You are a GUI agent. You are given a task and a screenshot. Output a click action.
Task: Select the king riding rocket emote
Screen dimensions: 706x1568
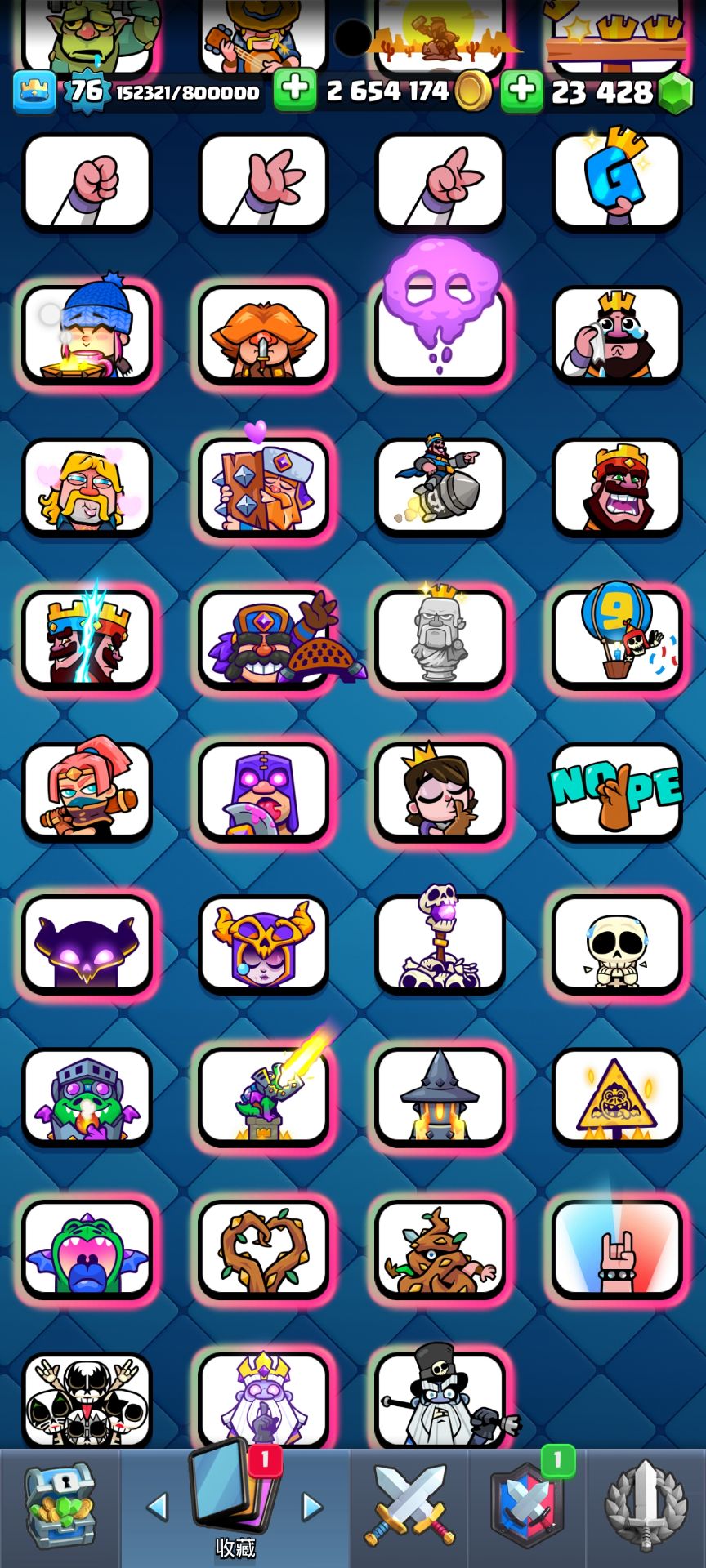pyautogui.click(x=440, y=486)
